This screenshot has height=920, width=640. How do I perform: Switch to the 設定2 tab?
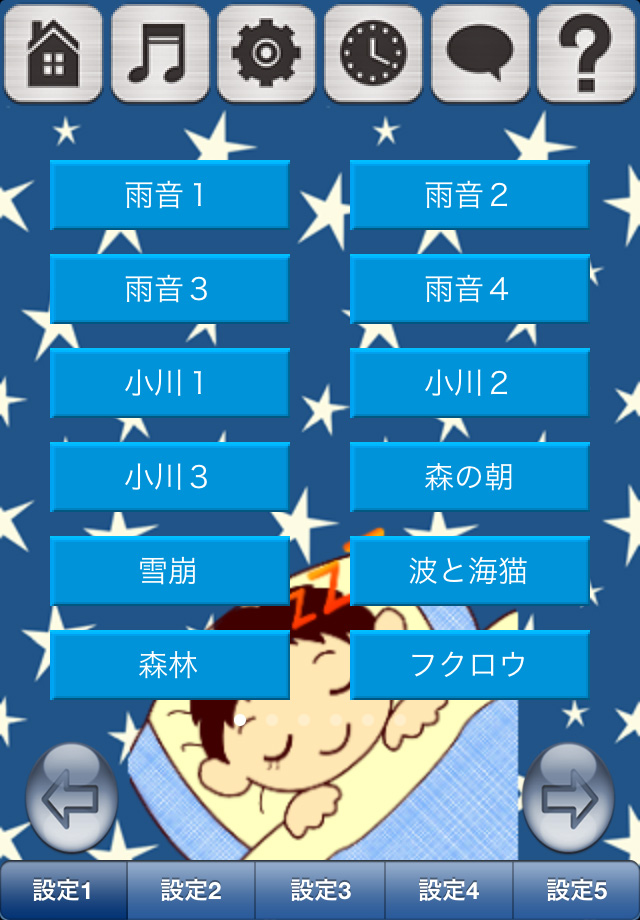tap(191, 890)
